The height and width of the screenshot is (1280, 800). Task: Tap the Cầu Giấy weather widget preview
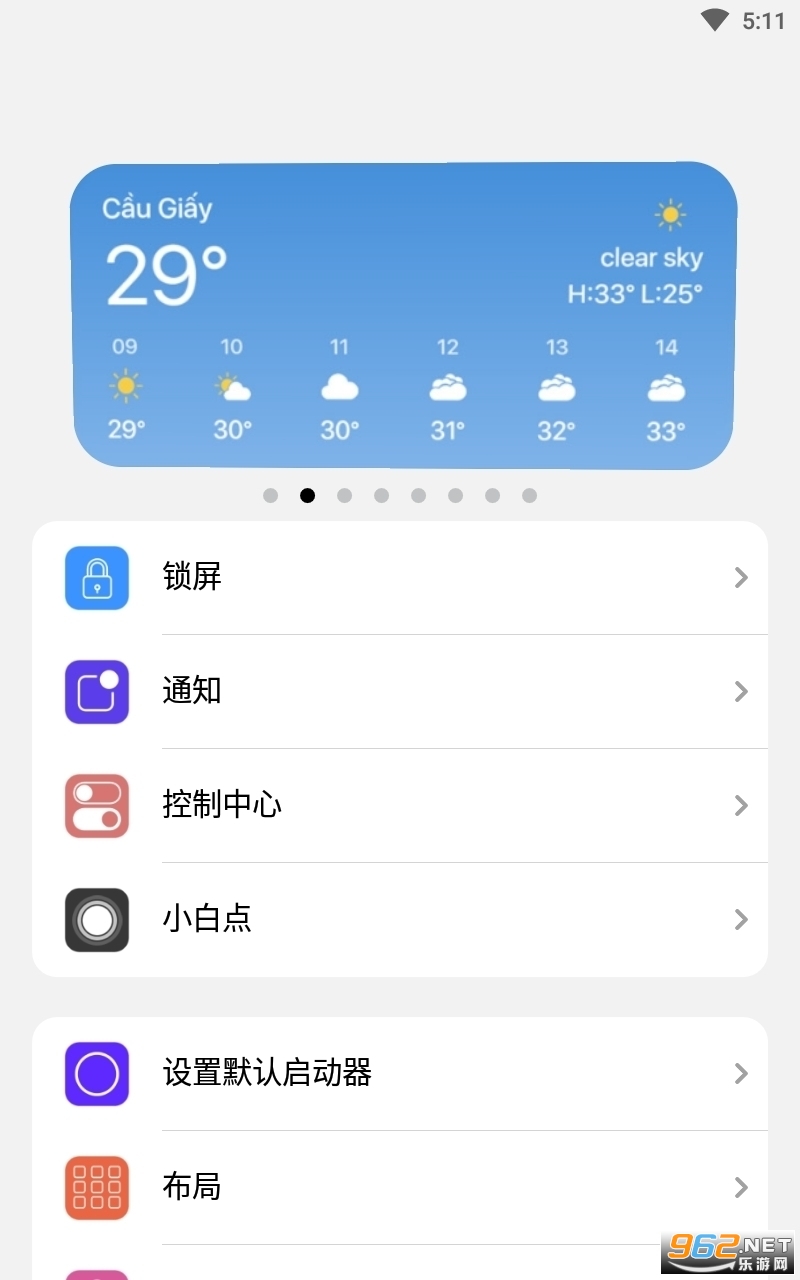pyautogui.click(x=403, y=315)
